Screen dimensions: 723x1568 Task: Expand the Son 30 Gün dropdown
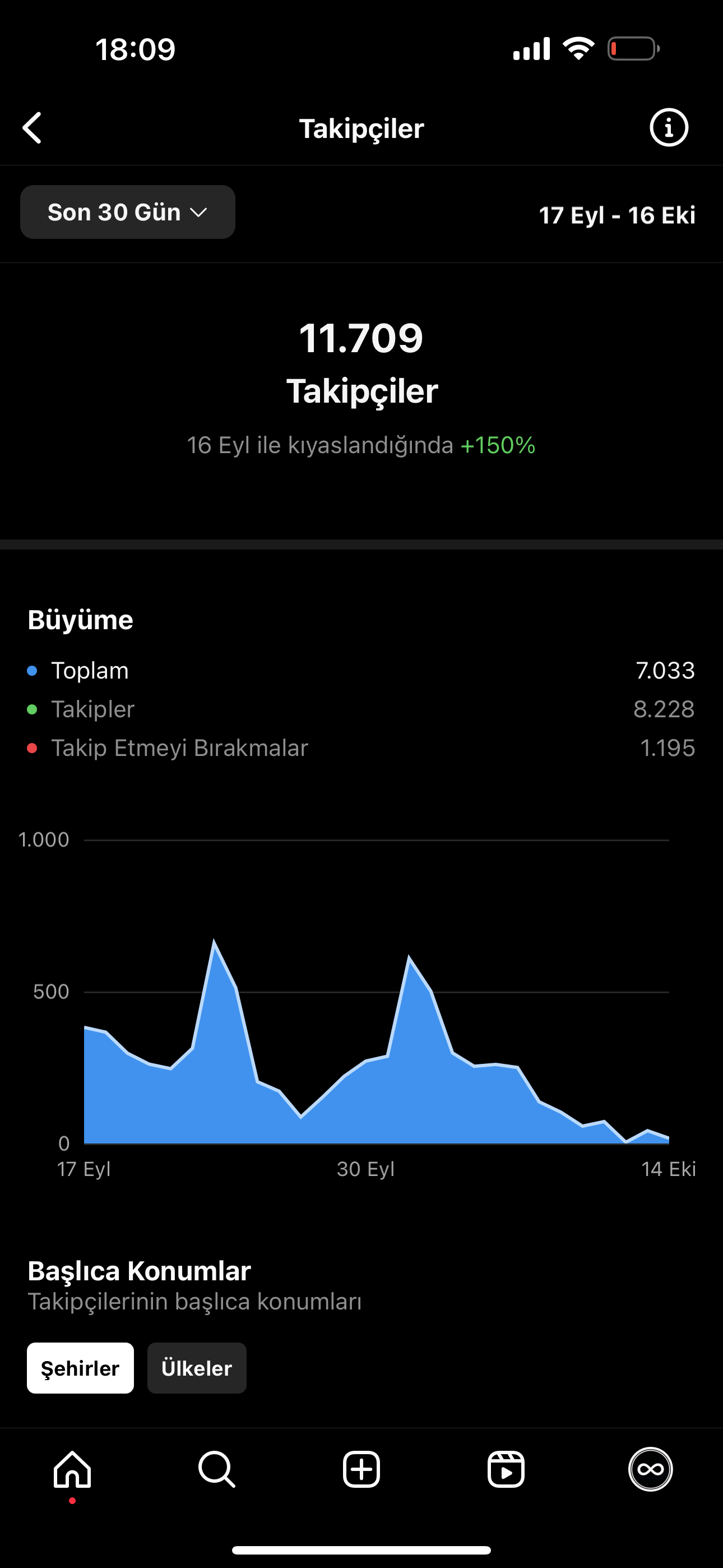128,212
